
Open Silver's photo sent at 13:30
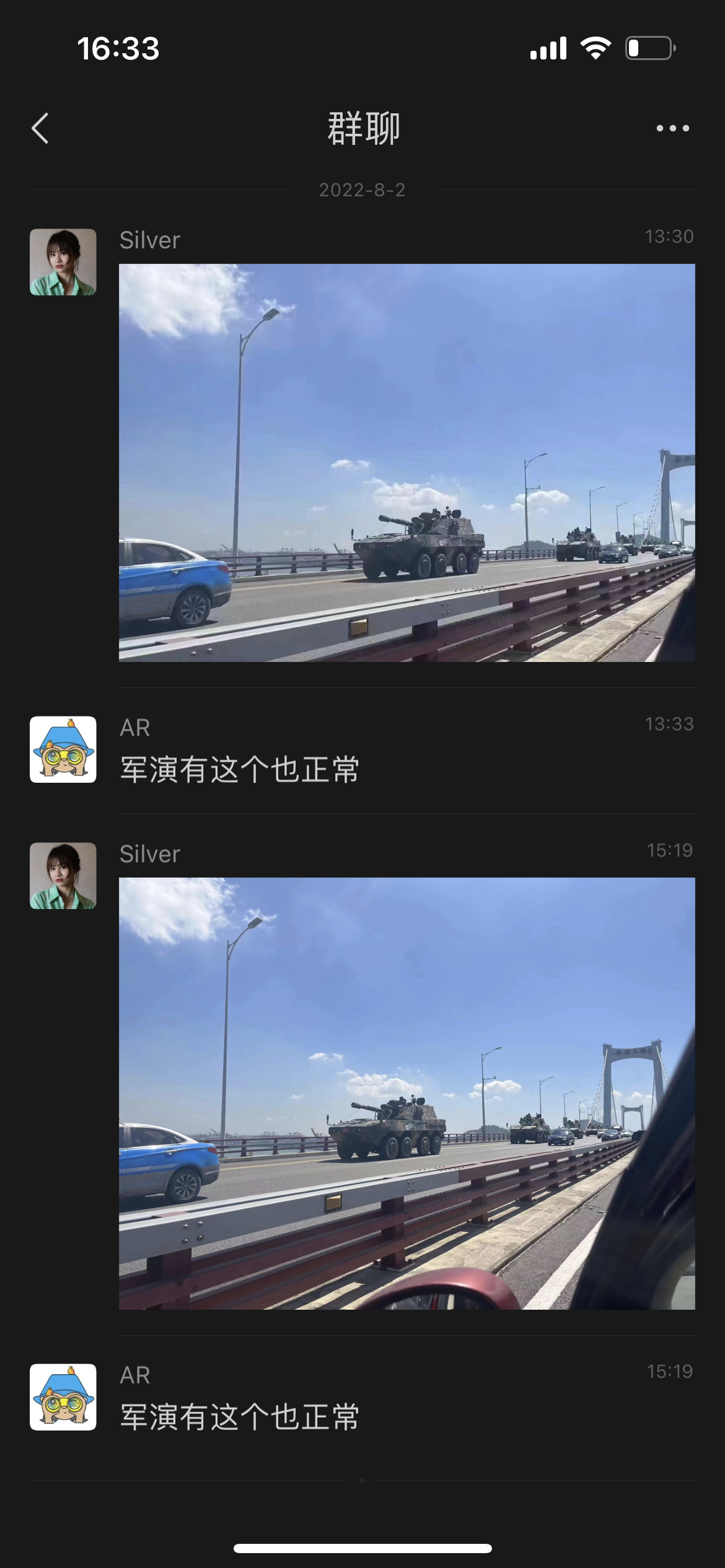pos(406,463)
